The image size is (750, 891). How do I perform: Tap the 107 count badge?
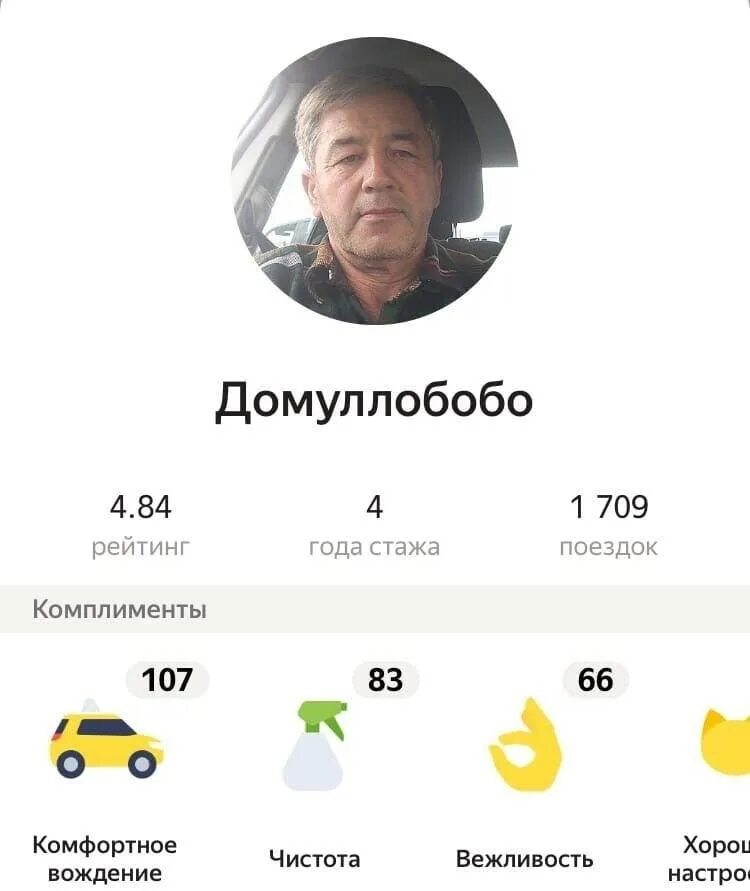point(166,680)
